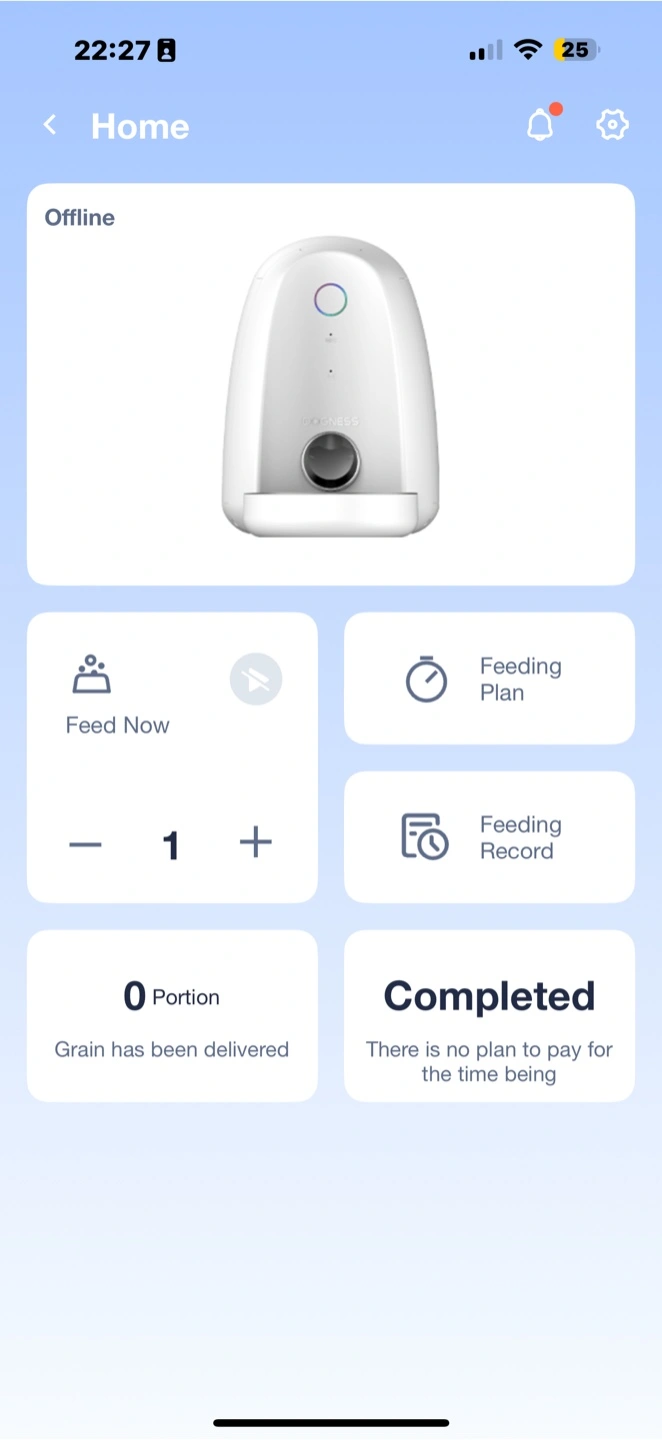Viewport: 662px width, 1440px height.
Task: Open the Feeding Record card
Action: coord(489,837)
